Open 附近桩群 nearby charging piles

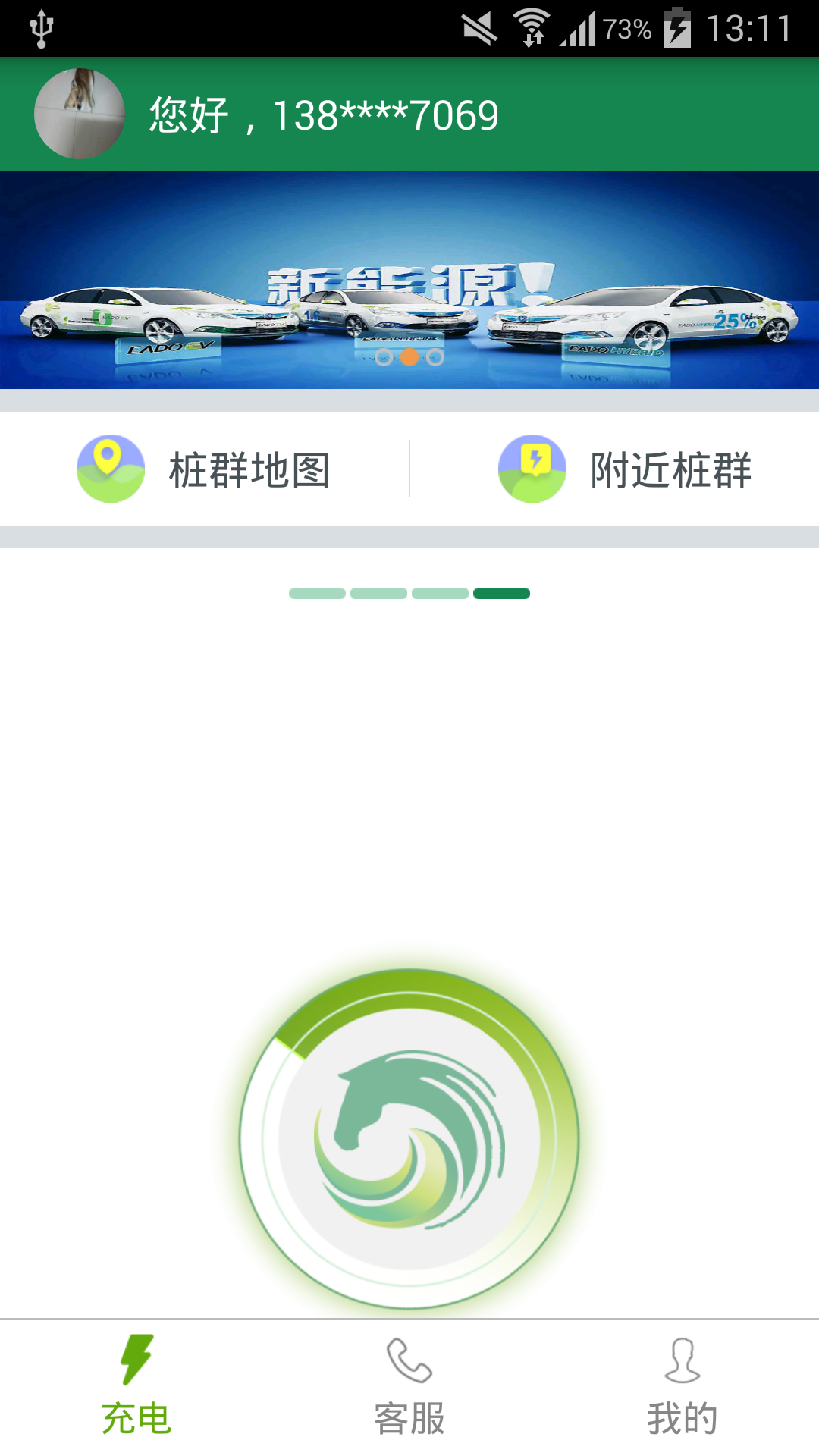pyautogui.click(x=625, y=469)
